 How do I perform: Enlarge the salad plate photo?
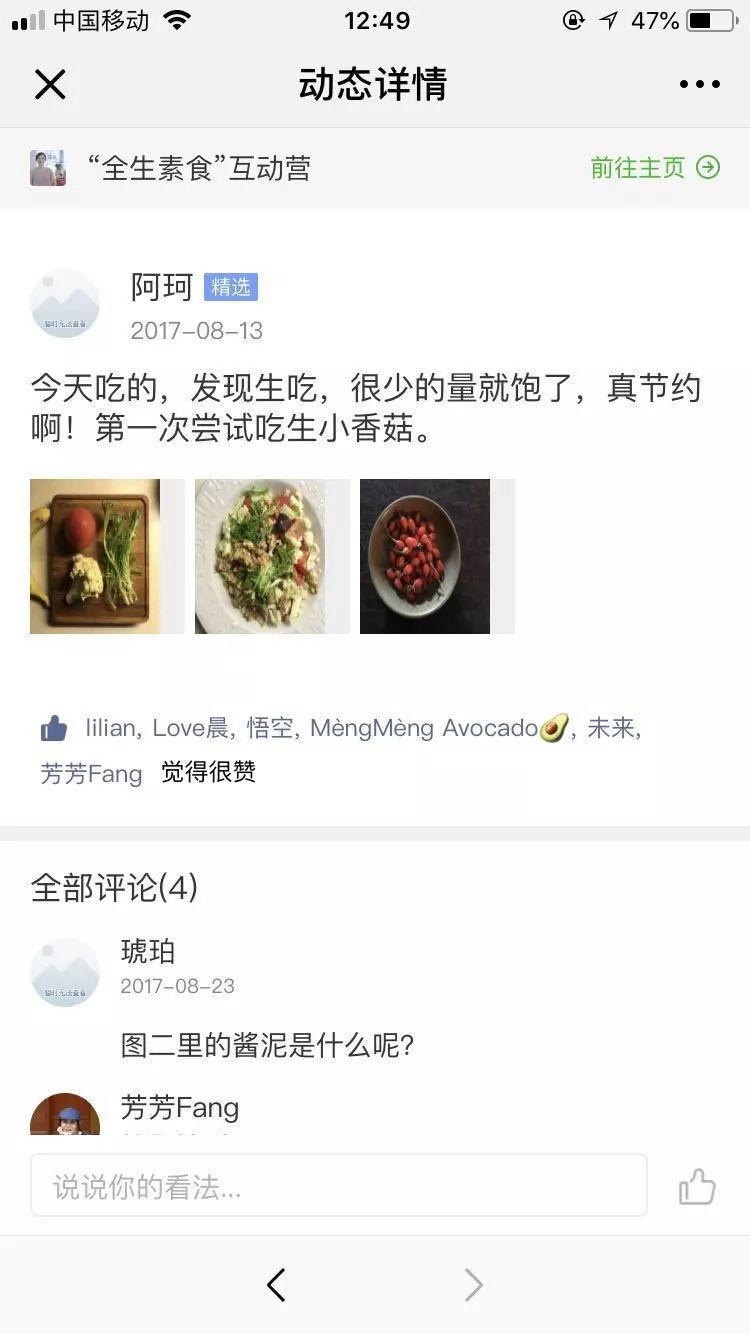click(260, 556)
